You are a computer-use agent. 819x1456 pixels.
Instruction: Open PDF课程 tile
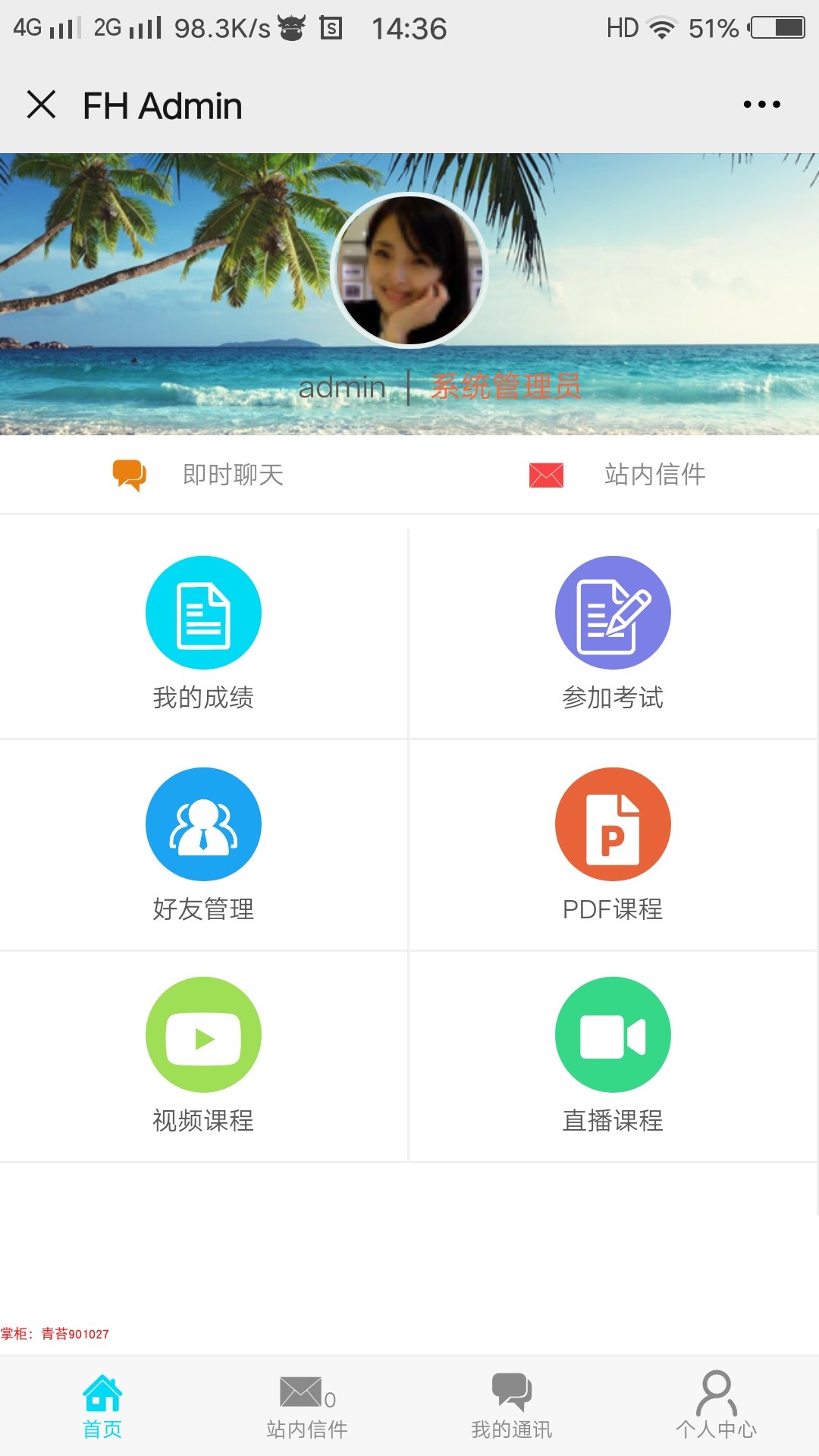click(613, 845)
